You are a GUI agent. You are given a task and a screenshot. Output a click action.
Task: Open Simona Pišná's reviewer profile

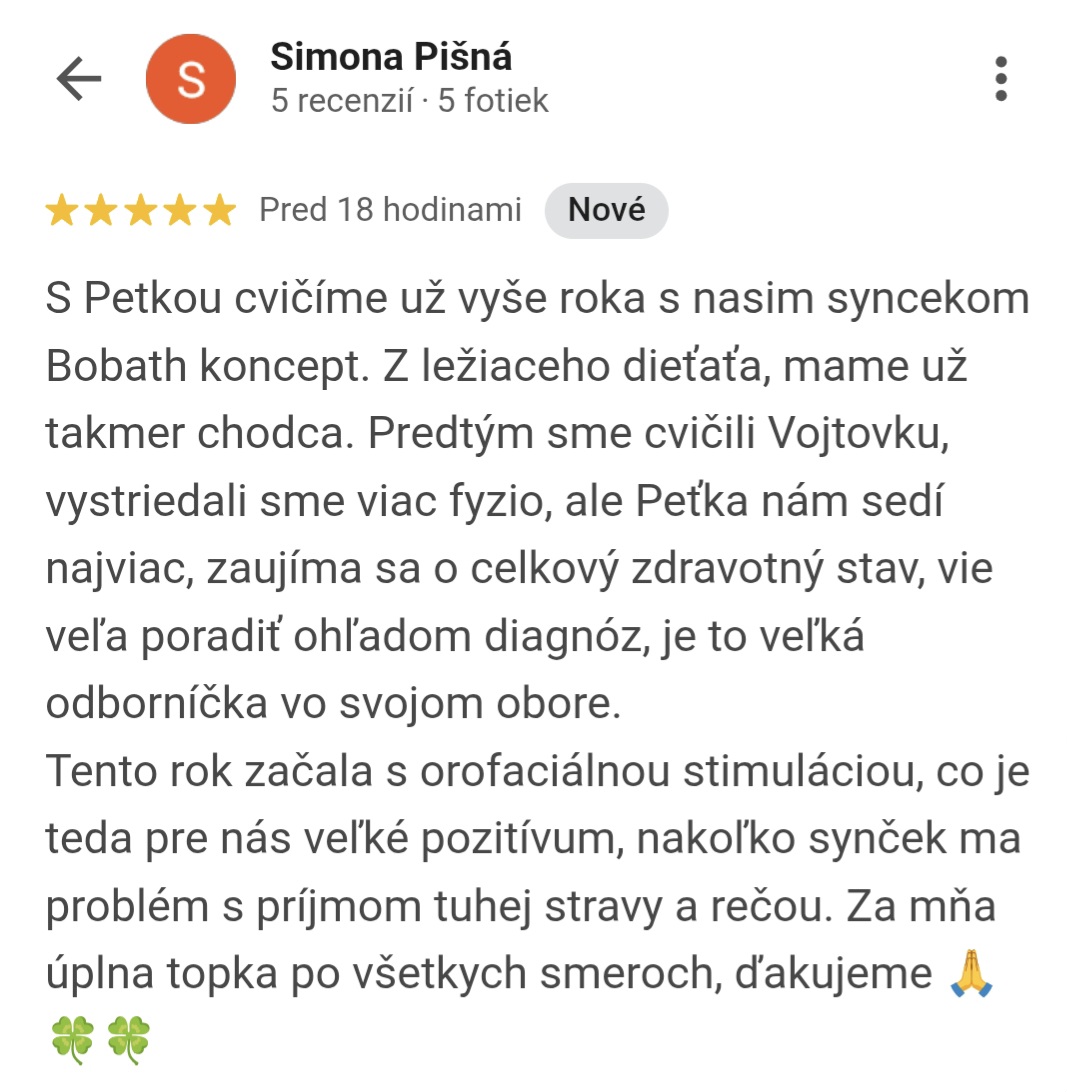[x=390, y=58]
